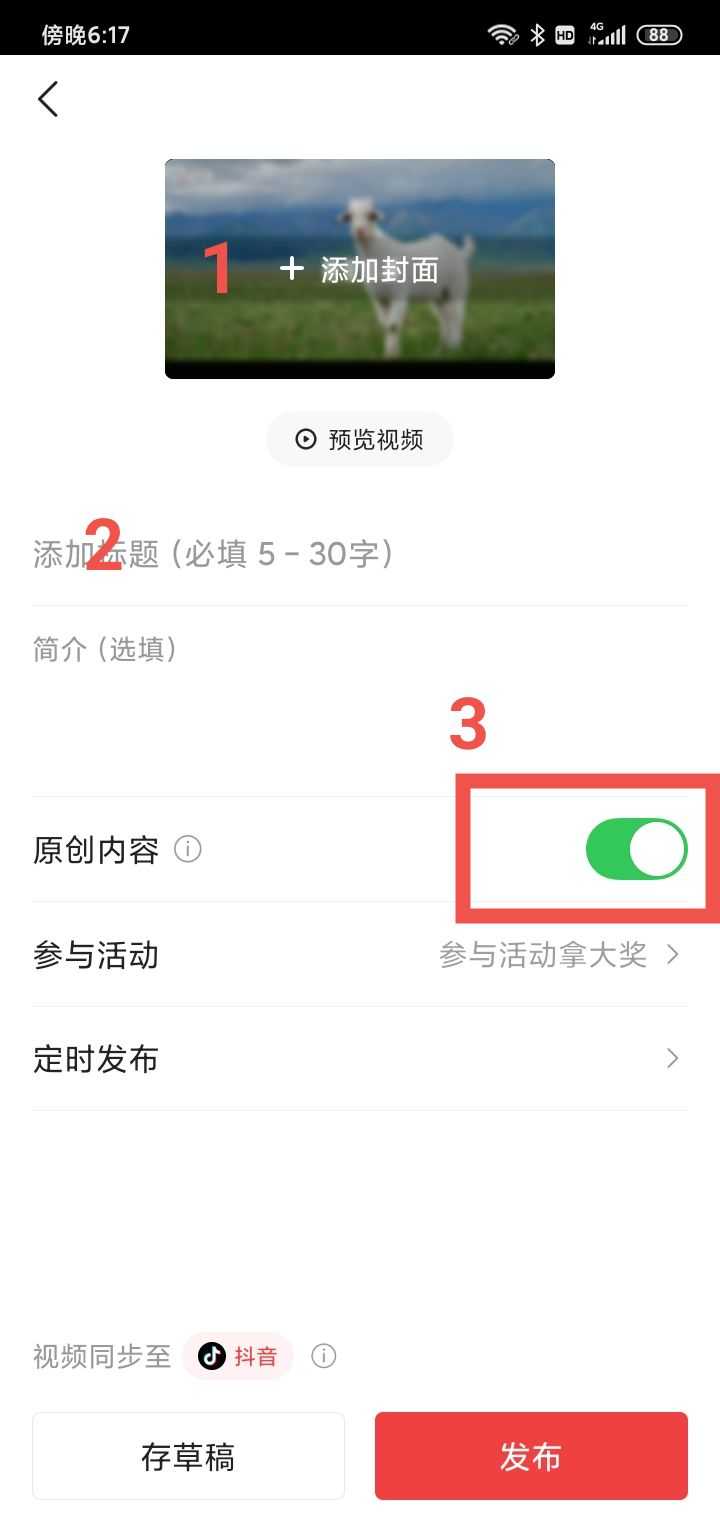Select the Douyin logo chip for video sync
The image size is (720, 1520).
click(x=237, y=1356)
